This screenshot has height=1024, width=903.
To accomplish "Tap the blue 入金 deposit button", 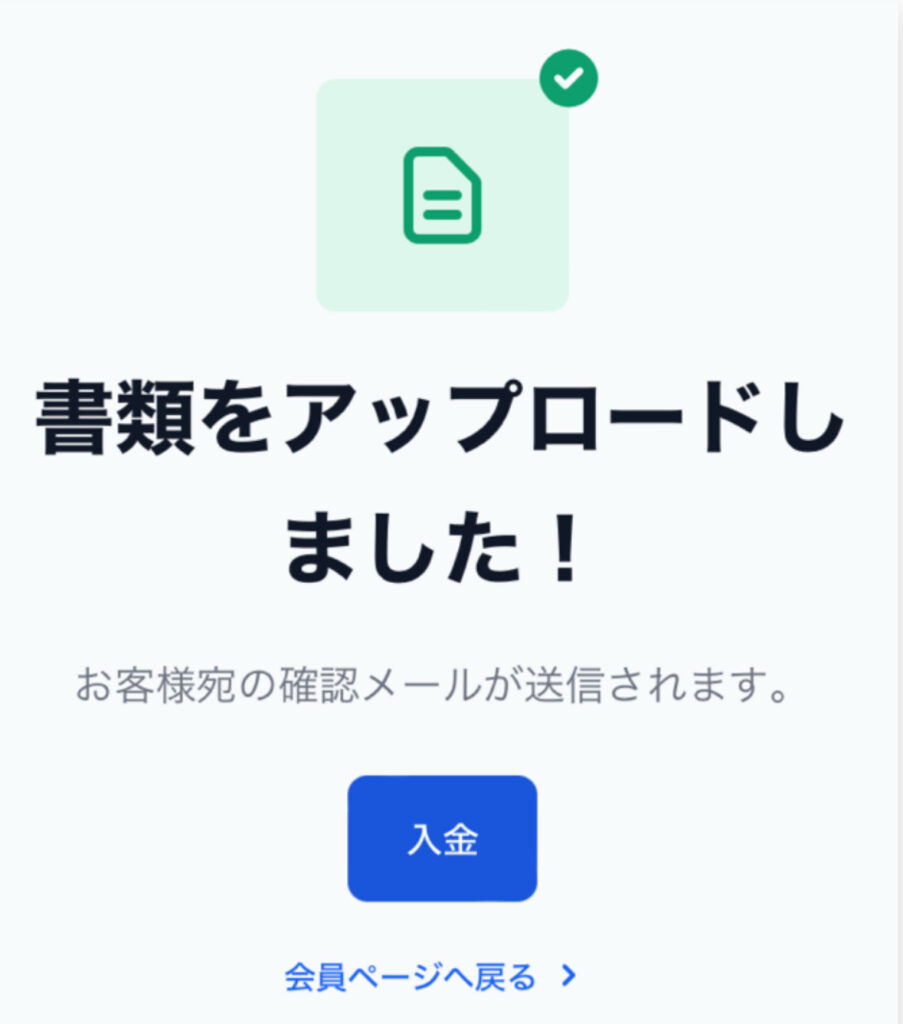I will pos(442,839).
